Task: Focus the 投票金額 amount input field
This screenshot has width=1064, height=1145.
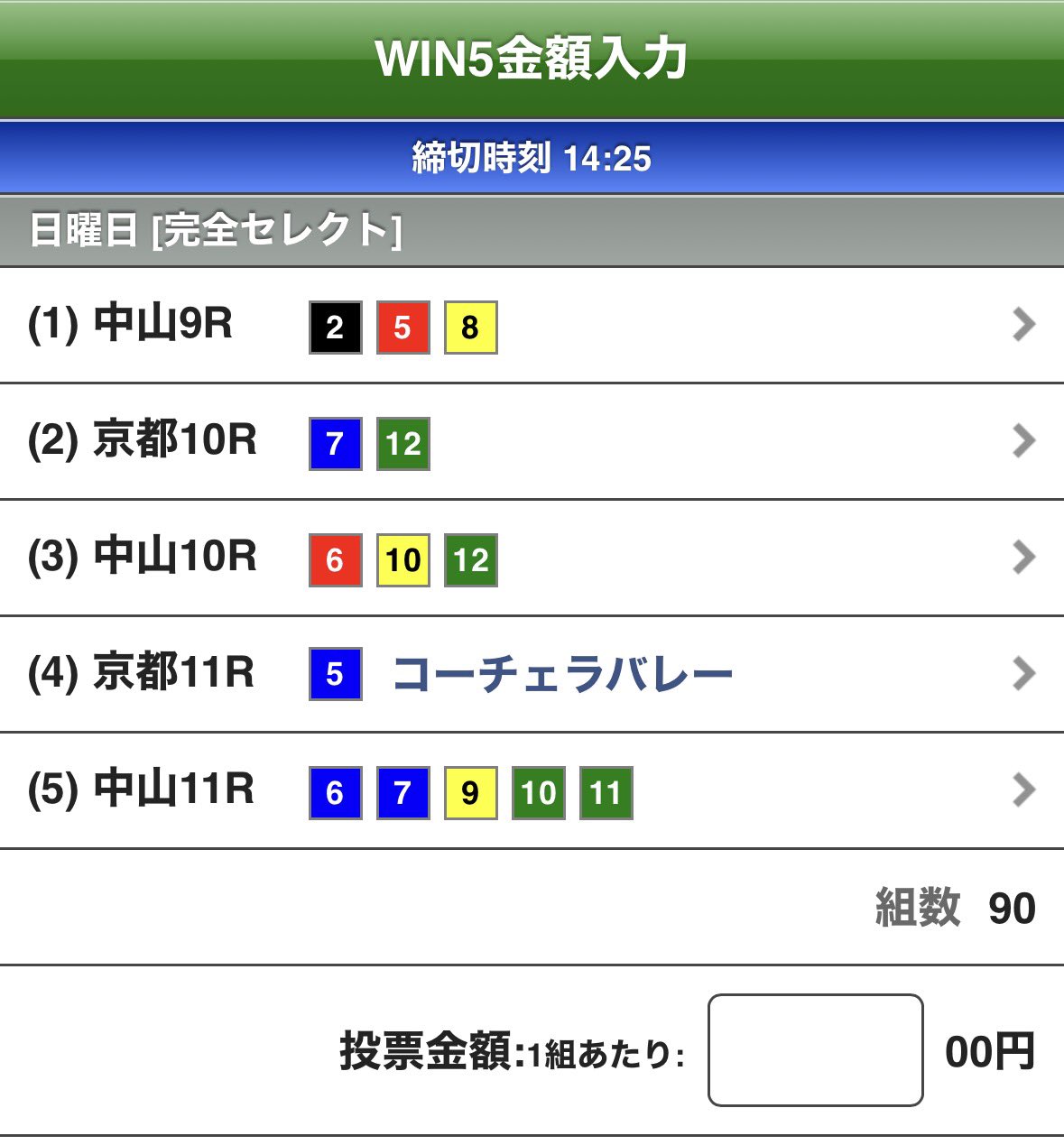Action: click(815, 1050)
